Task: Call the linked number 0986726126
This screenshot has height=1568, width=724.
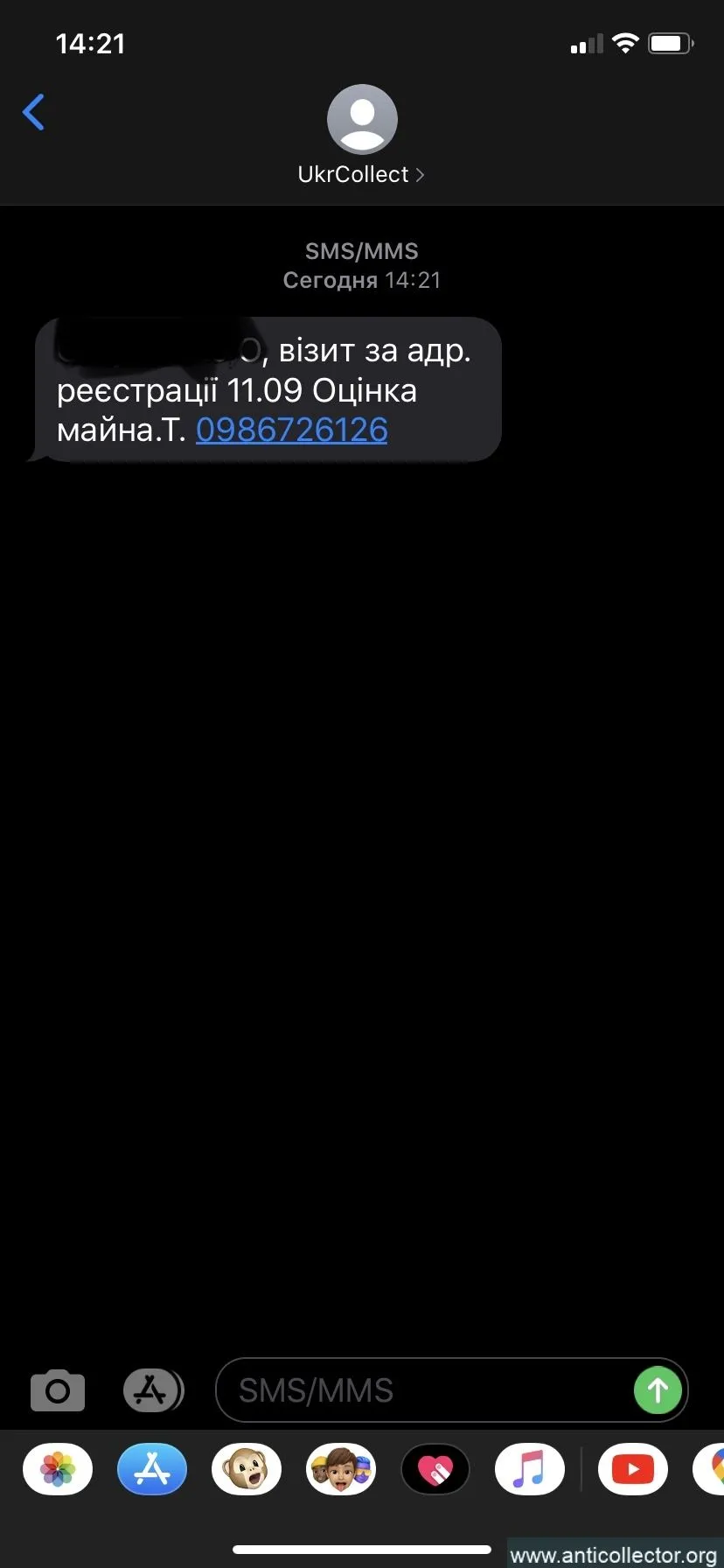Action: pyautogui.click(x=291, y=430)
